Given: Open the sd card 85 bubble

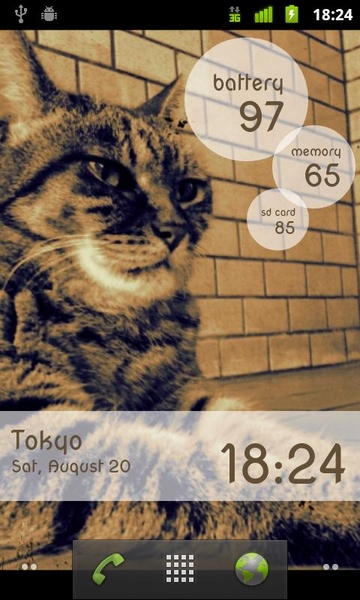Looking at the screenshot, I should point(278,220).
